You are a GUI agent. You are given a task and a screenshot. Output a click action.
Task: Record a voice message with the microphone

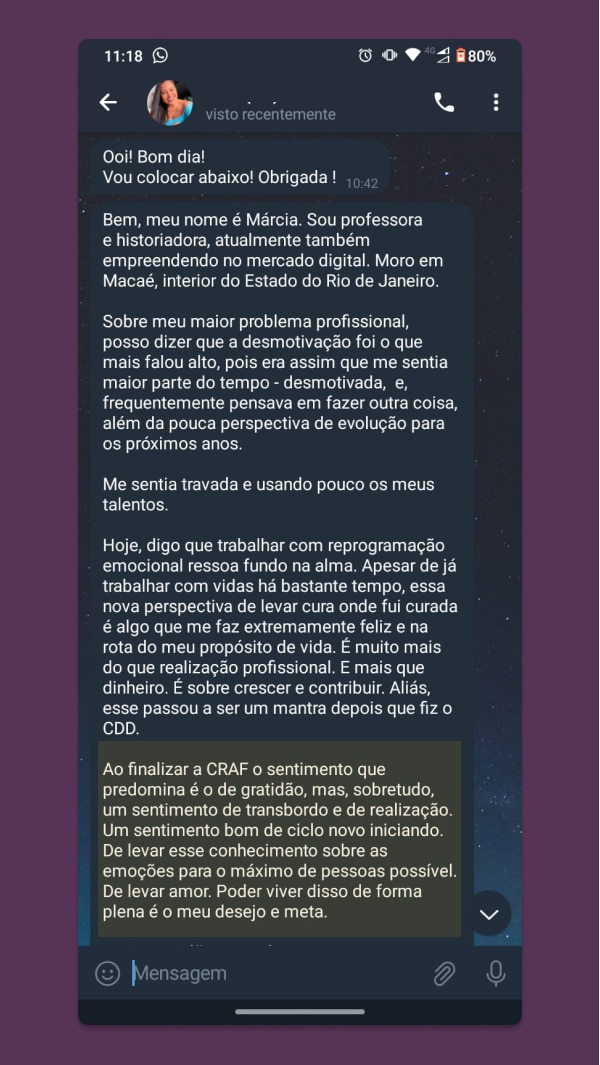[x=496, y=973]
